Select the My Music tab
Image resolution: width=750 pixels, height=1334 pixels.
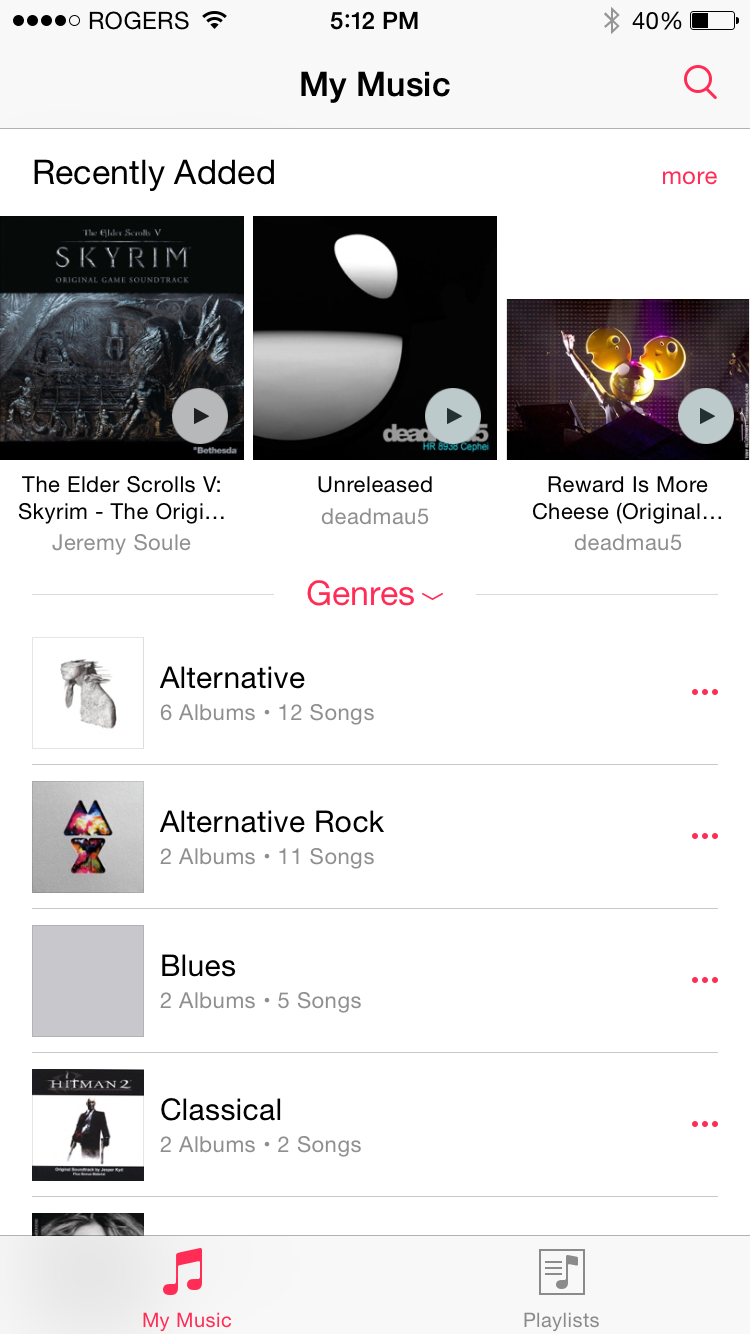coord(187,1287)
